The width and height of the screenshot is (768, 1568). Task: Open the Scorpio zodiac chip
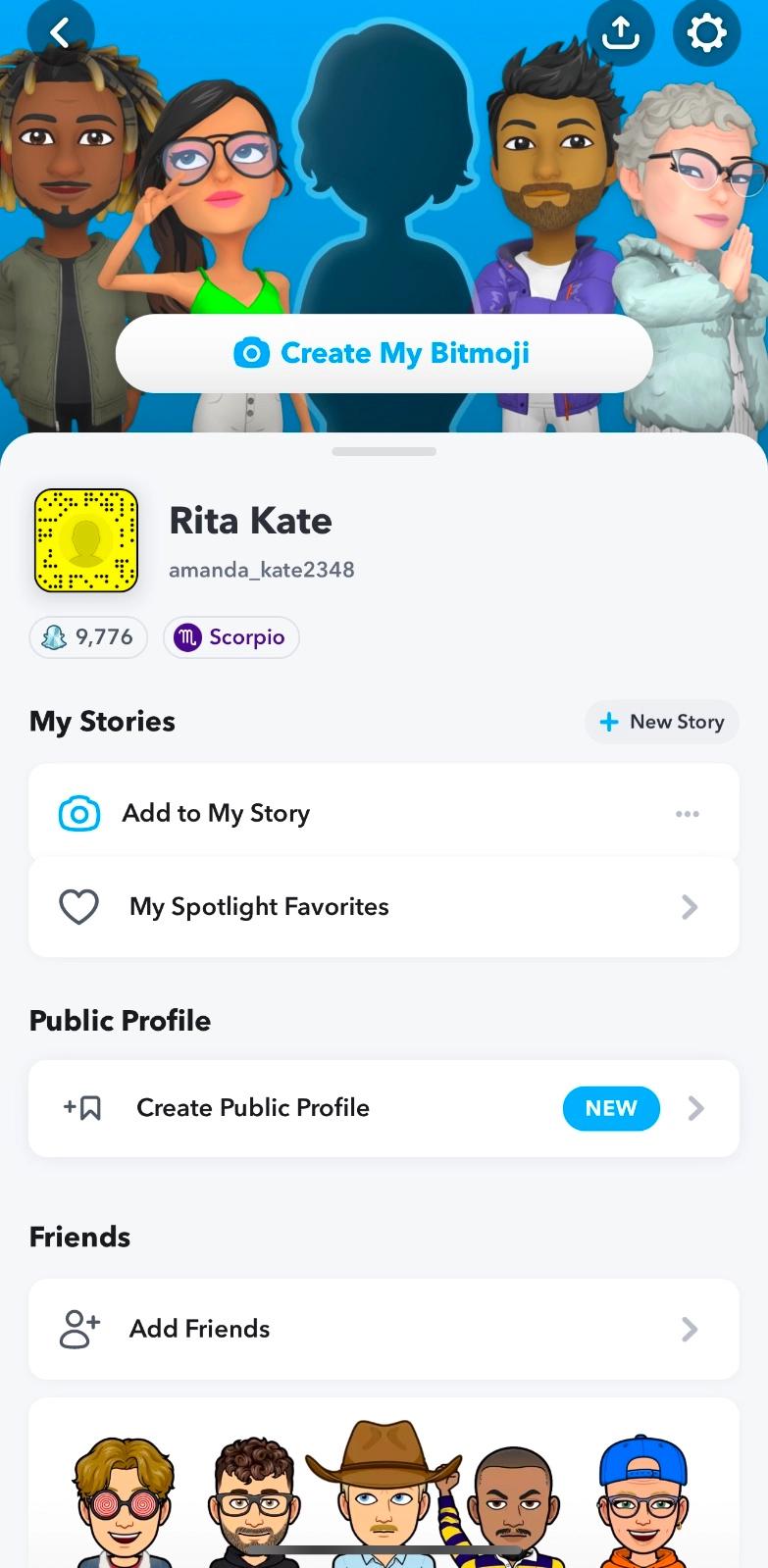(230, 637)
